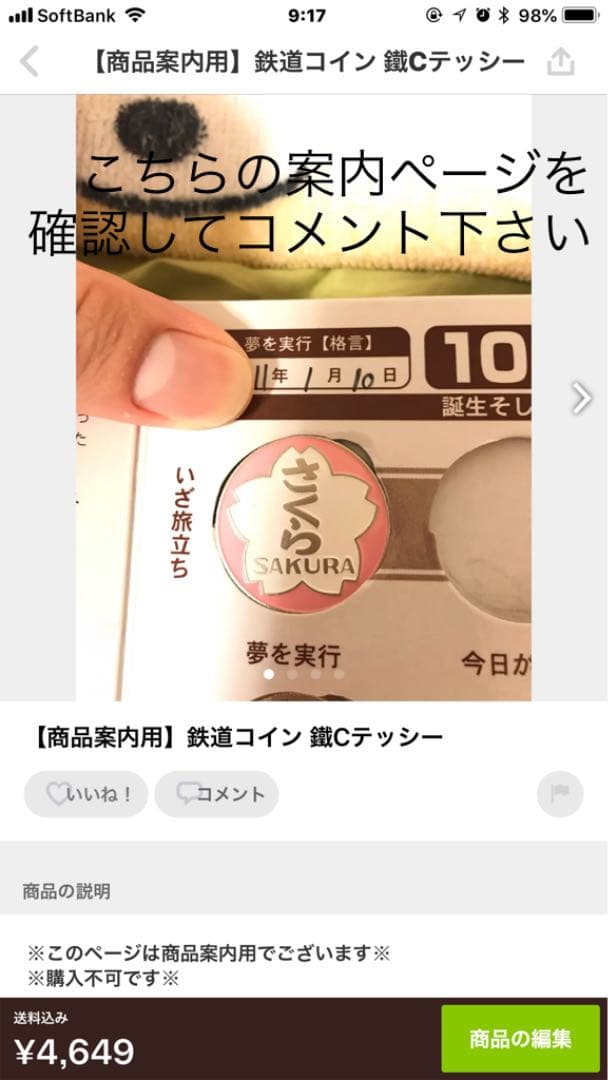Go back using the top-left arrow

30,62
